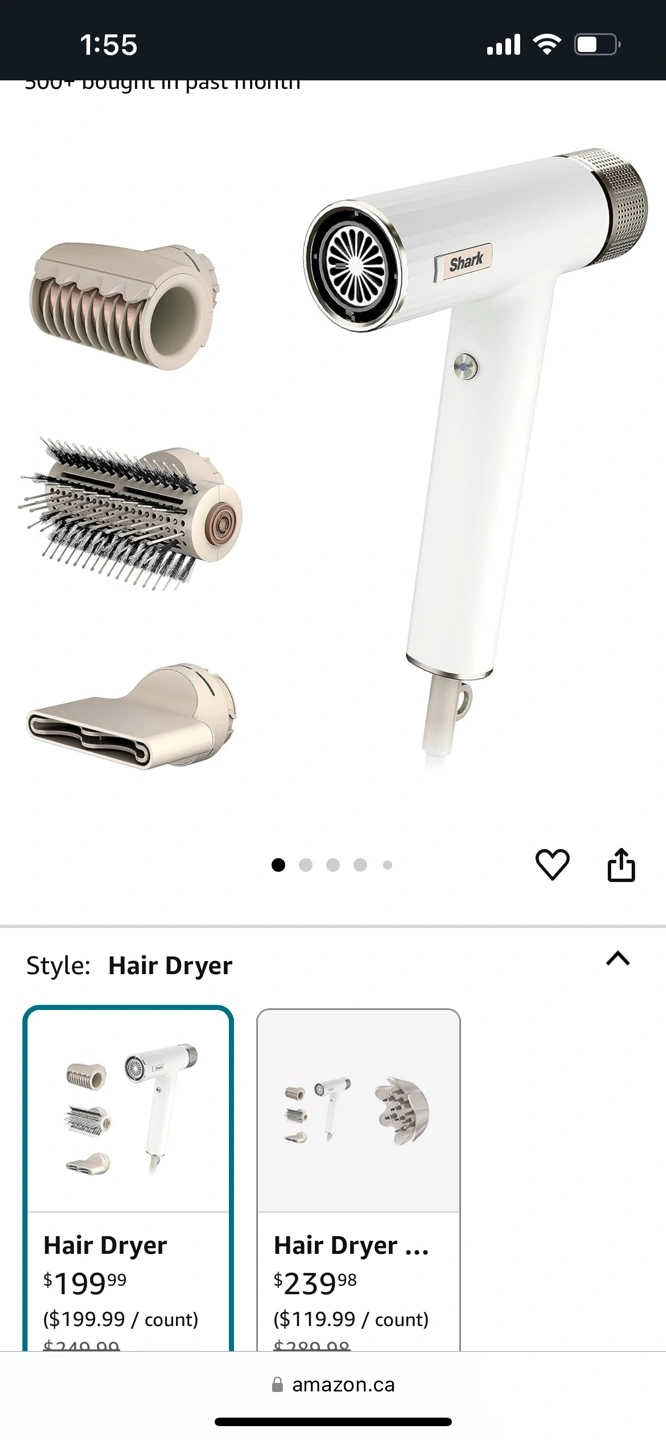The width and height of the screenshot is (666, 1440).
Task: Collapse the Style options section
Action: tap(618, 959)
